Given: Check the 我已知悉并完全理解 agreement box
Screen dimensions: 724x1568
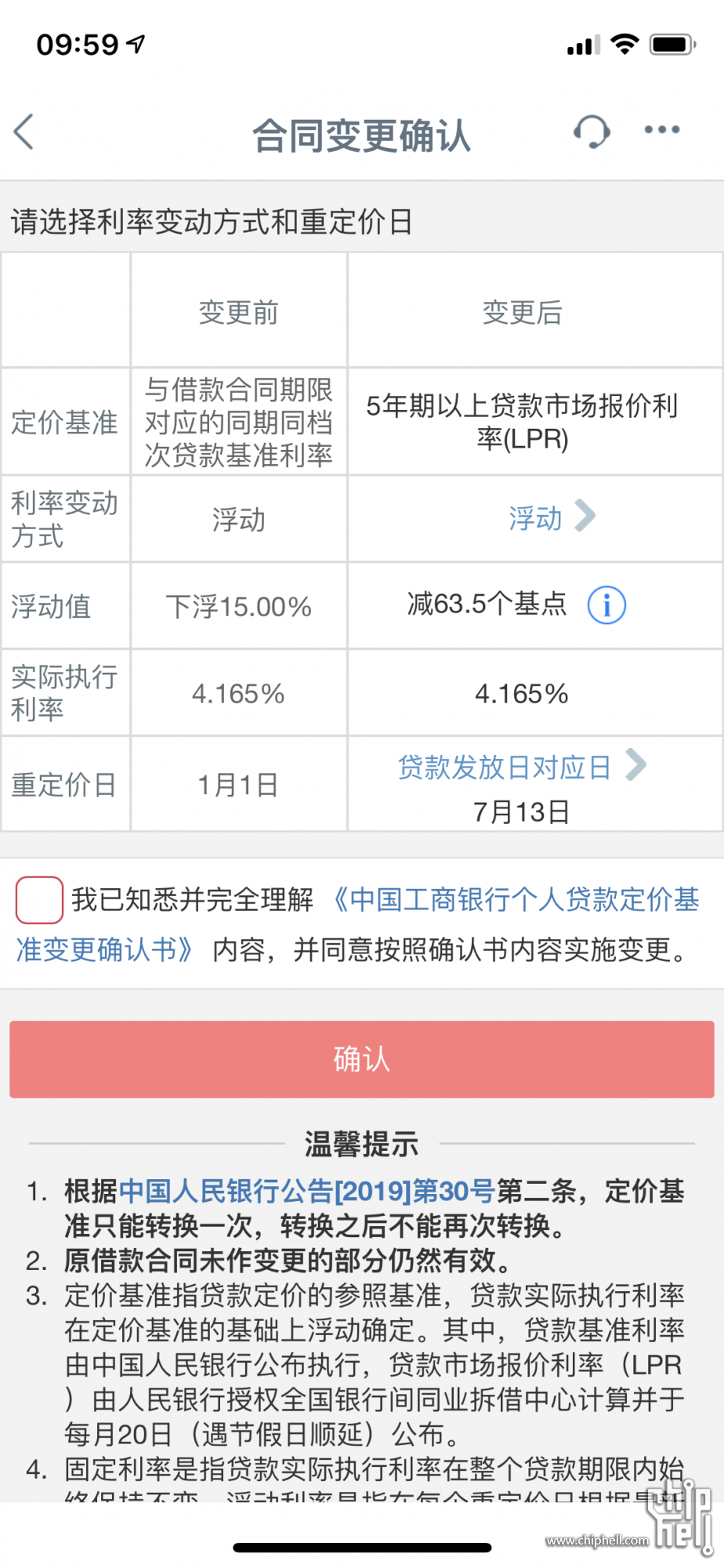Looking at the screenshot, I should 39,900.
